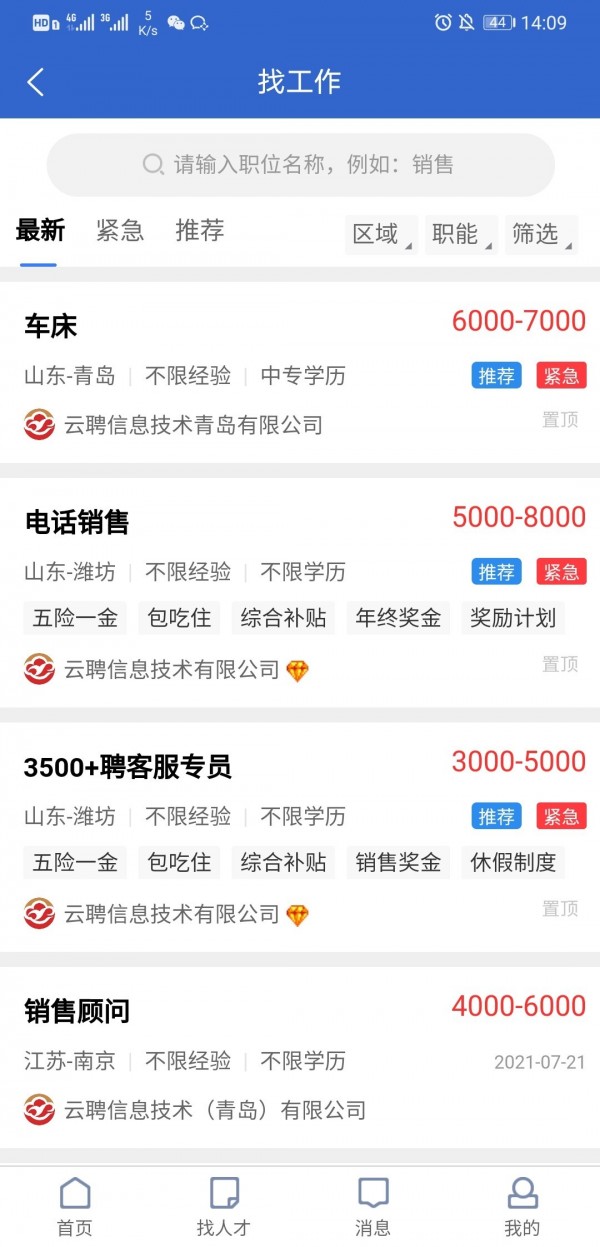This screenshot has width=600, height=1247.
Task: Open the 筛选 filter dropdown
Action: pyautogui.click(x=540, y=234)
